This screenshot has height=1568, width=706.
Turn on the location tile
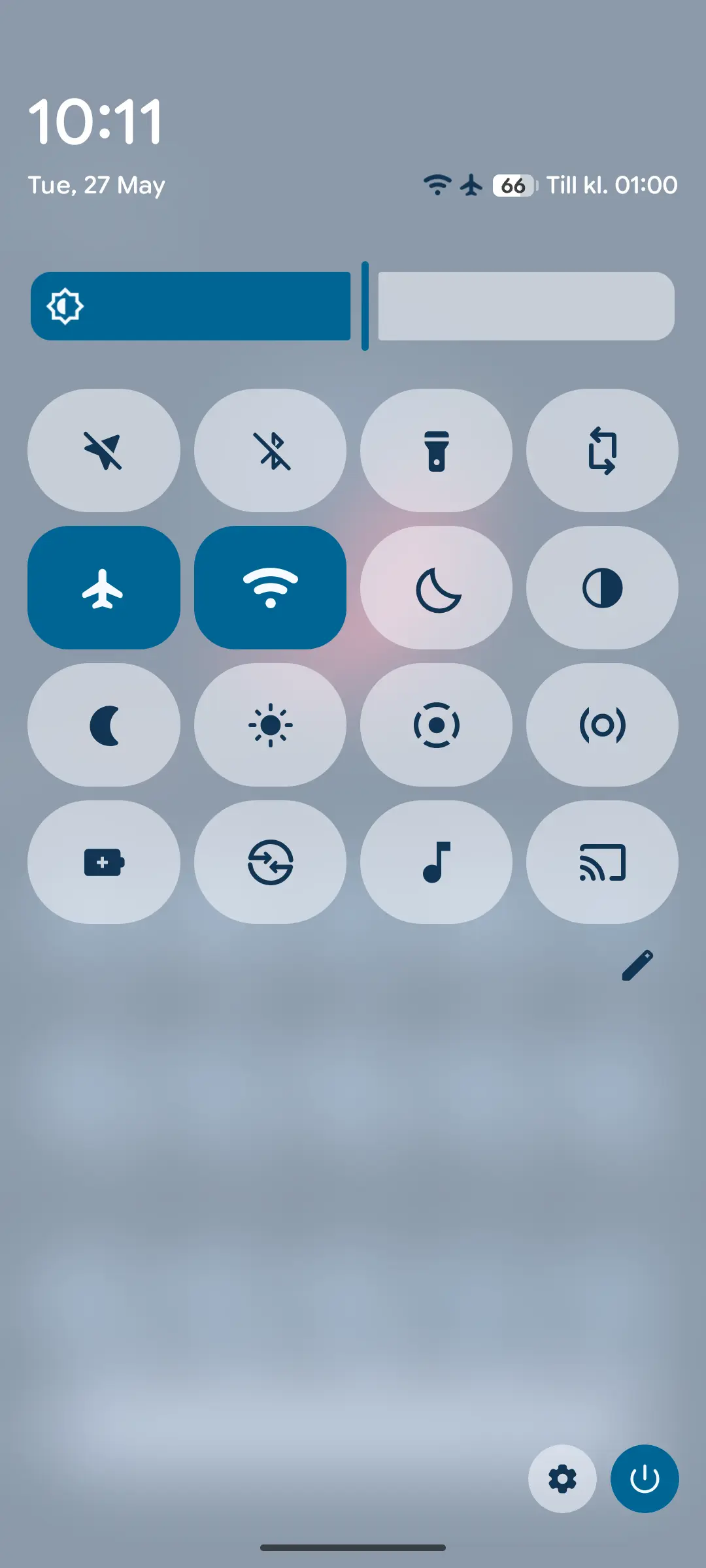click(104, 450)
